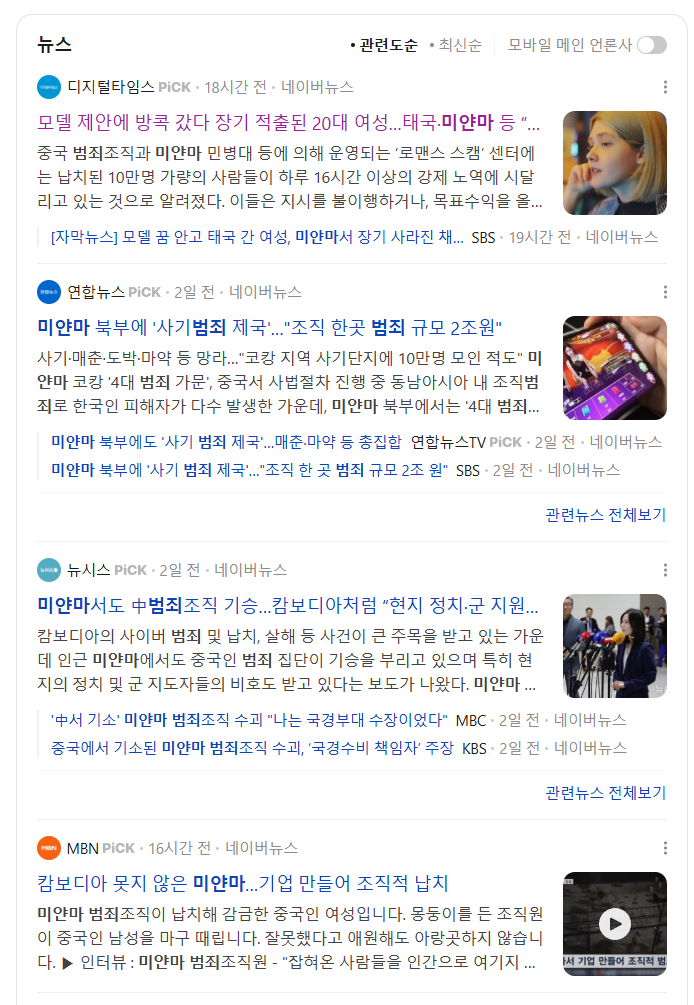Image resolution: width=694 pixels, height=1005 pixels.
Task: Open overflow menu for the 디지털타임스 article
Action: click(665, 87)
